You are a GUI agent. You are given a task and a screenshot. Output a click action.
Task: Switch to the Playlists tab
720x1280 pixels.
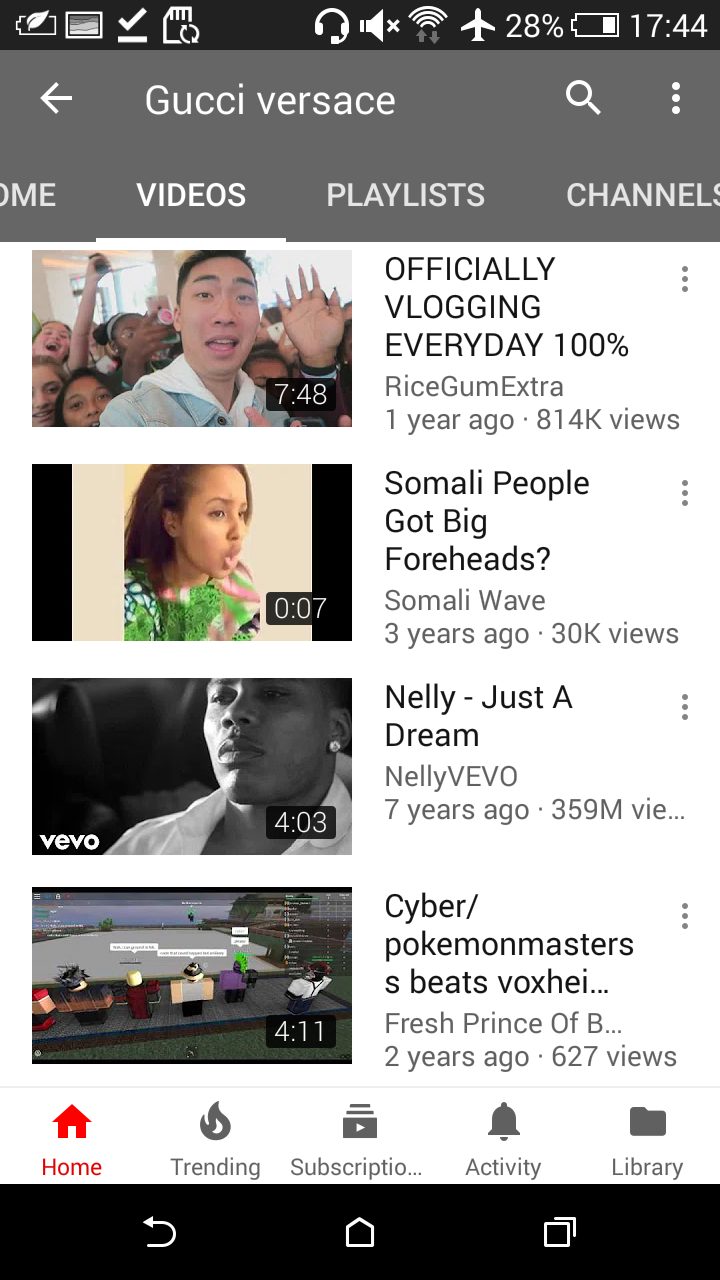[405, 195]
